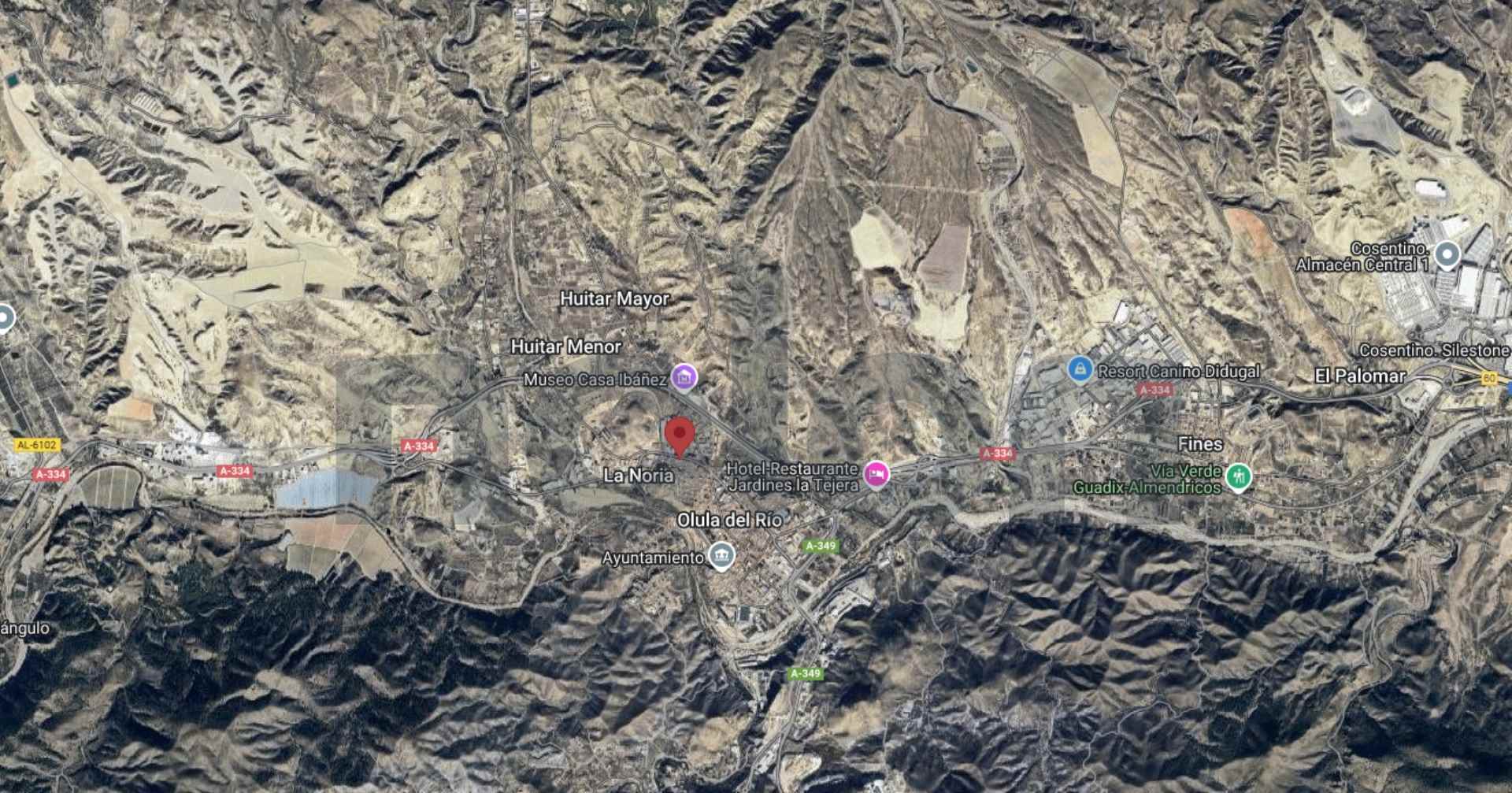Open the Cosentino Almacén Central 1 marker
This screenshot has width=1512, height=793.
coord(1447,254)
